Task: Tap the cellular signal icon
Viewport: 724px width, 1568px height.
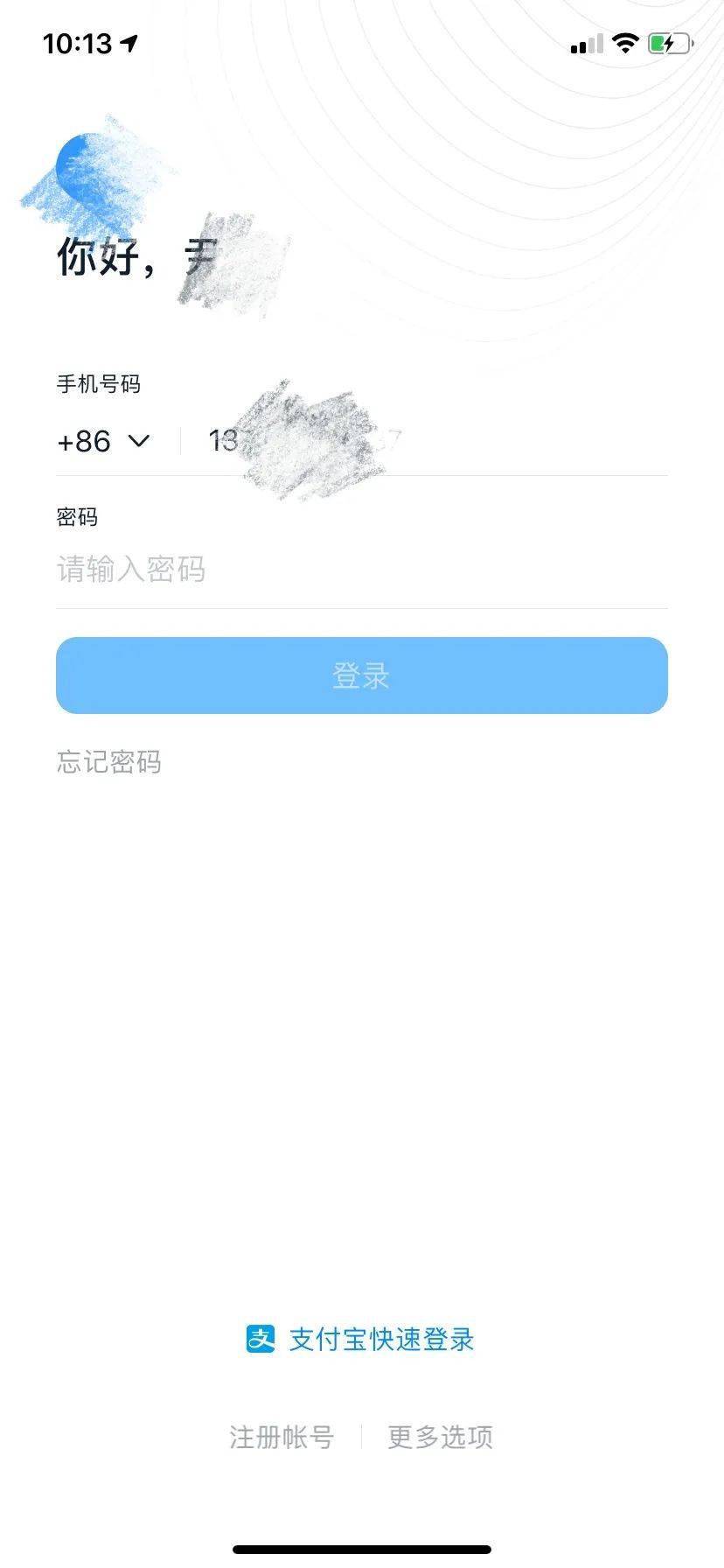Action: [584, 44]
